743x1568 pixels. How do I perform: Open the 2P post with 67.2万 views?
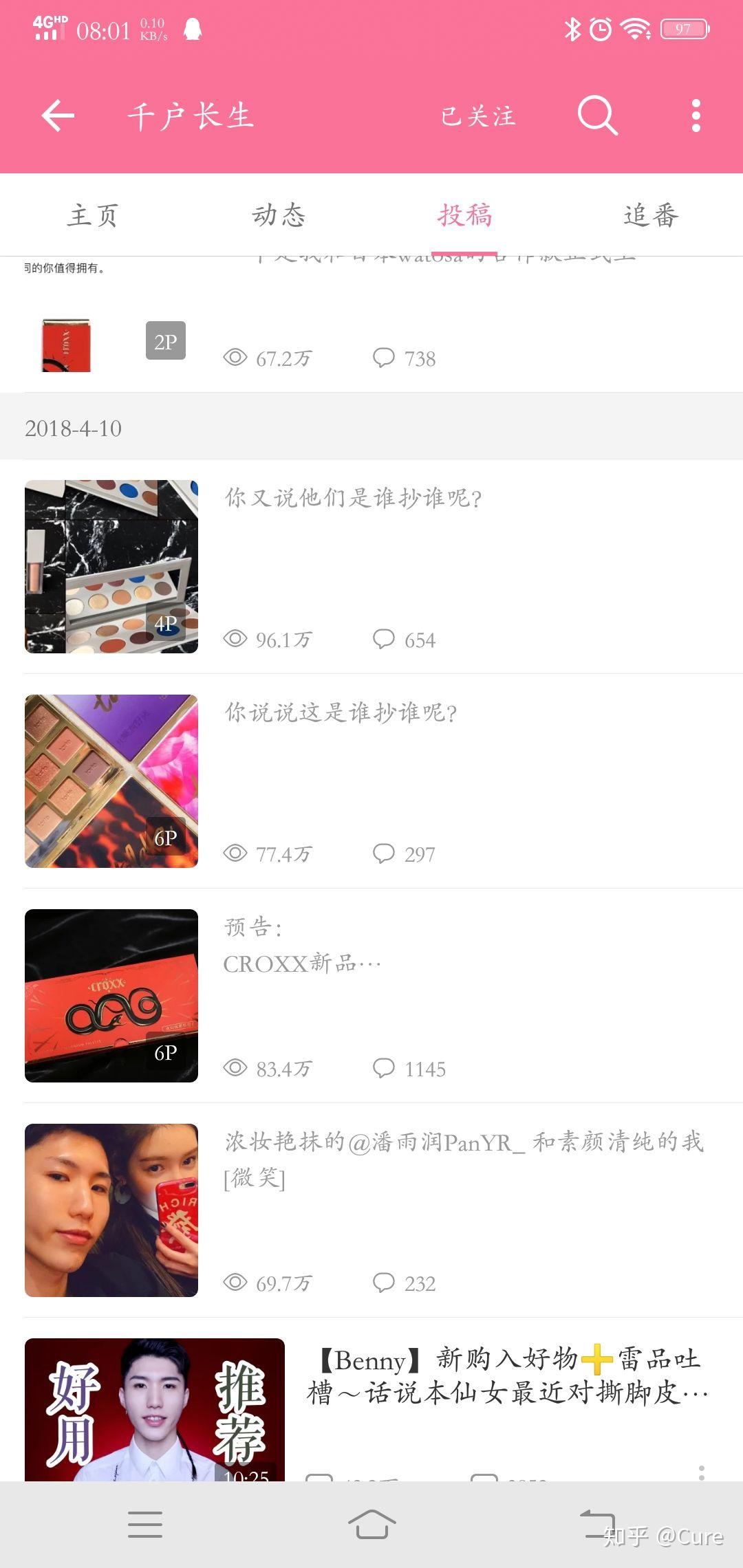point(371,325)
